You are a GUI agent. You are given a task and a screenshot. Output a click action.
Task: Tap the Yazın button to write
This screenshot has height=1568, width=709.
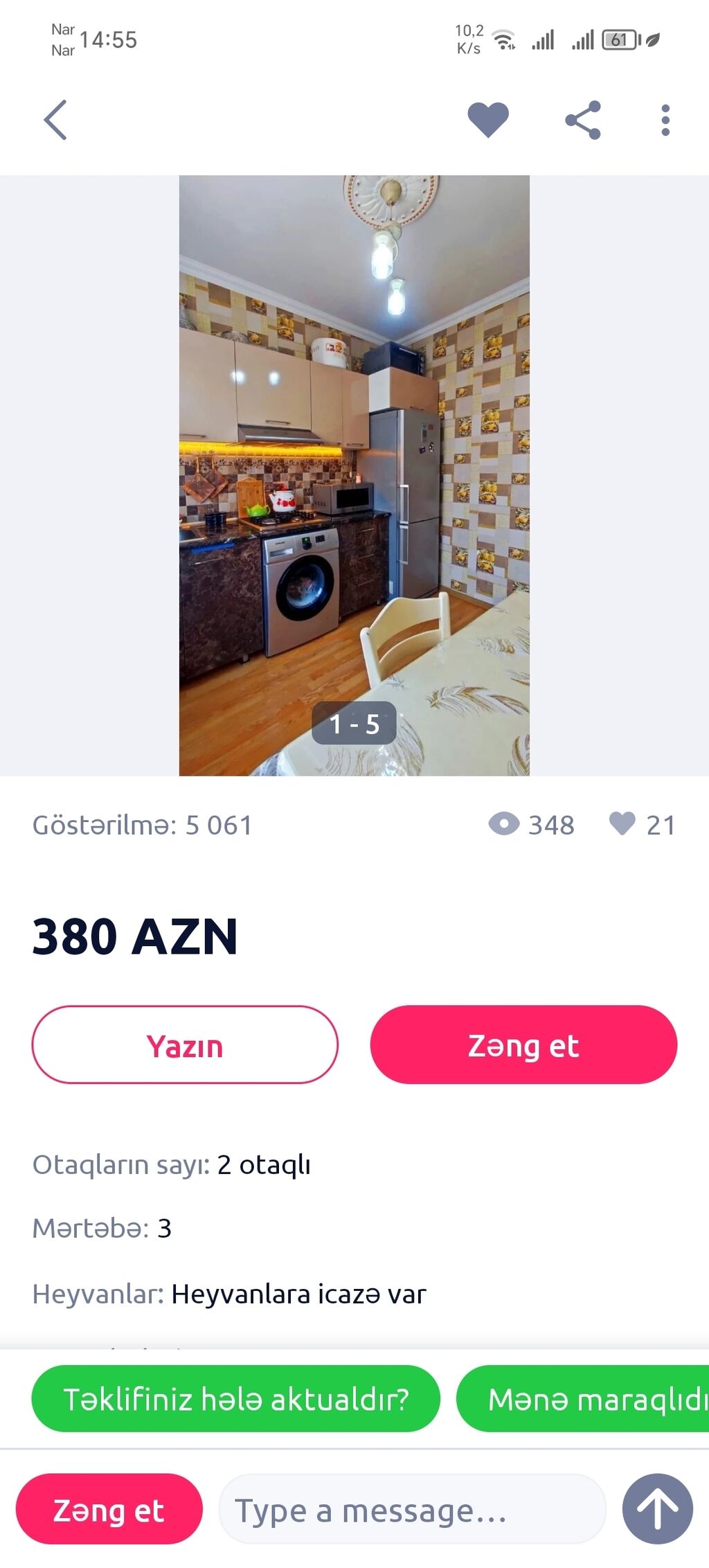pyautogui.click(x=185, y=1044)
